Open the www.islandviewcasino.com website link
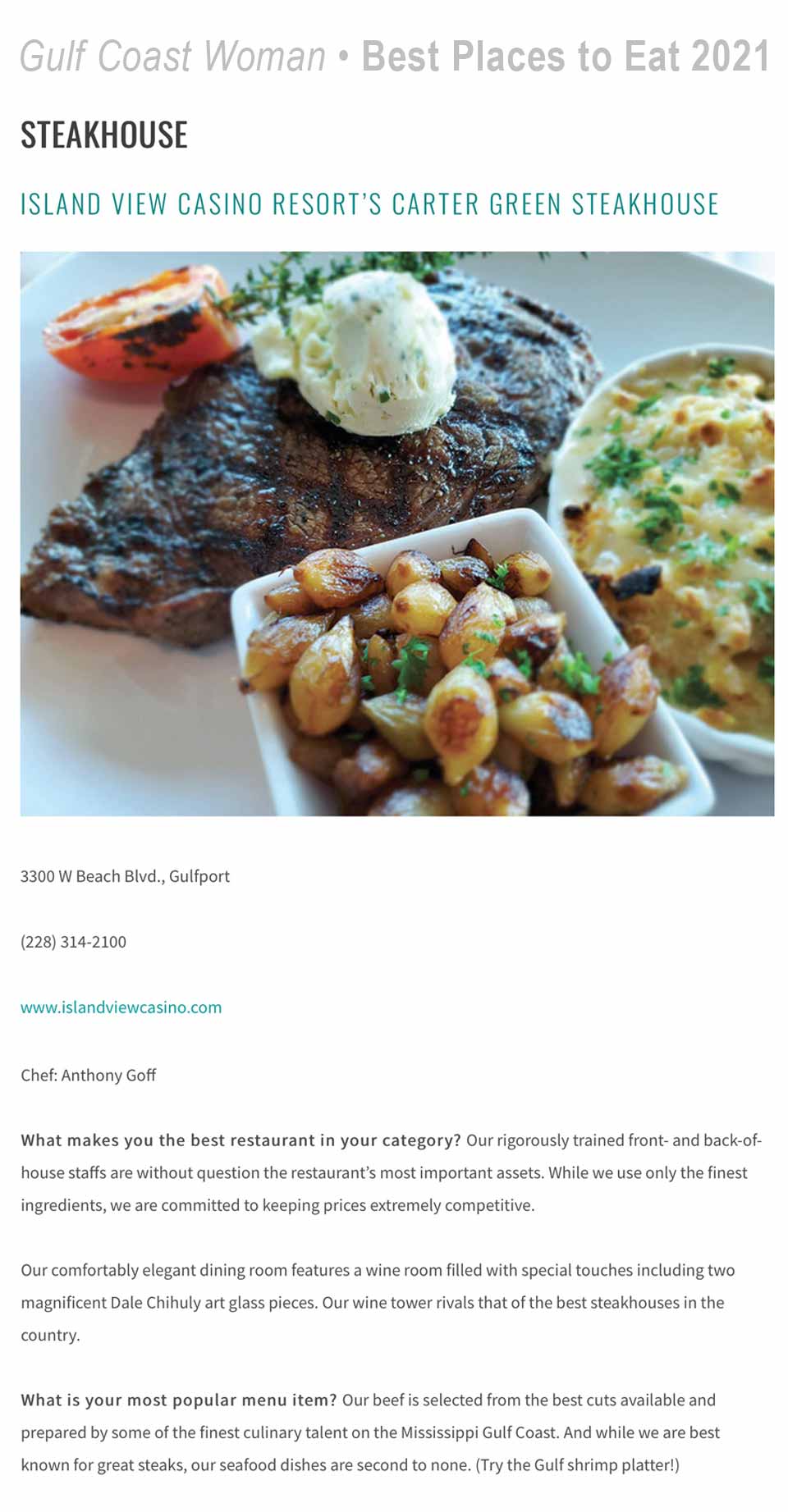This screenshot has width=788, height=1512. (x=121, y=1007)
